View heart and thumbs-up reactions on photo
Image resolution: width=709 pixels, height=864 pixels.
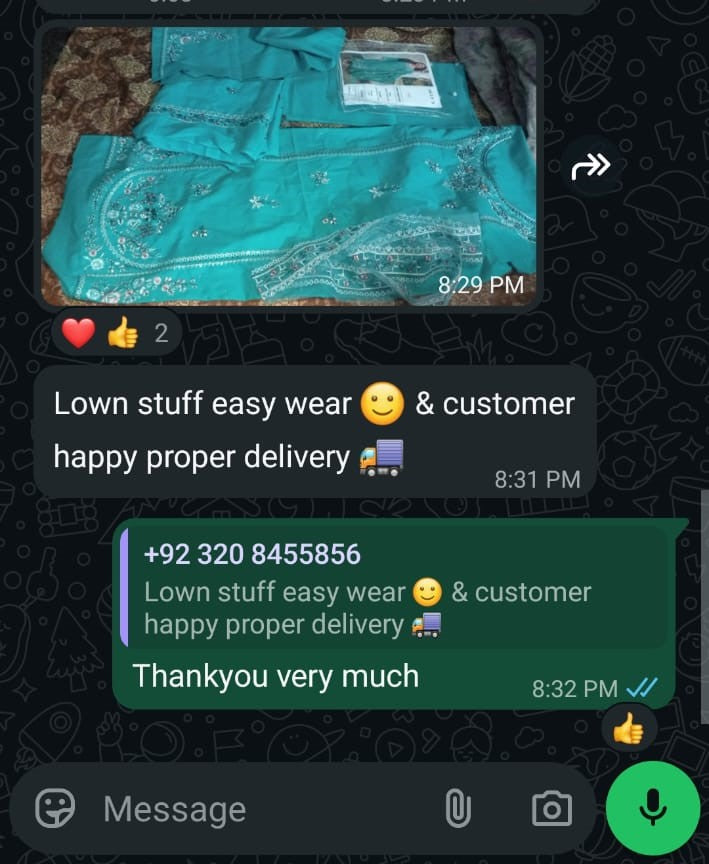(117, 333)
